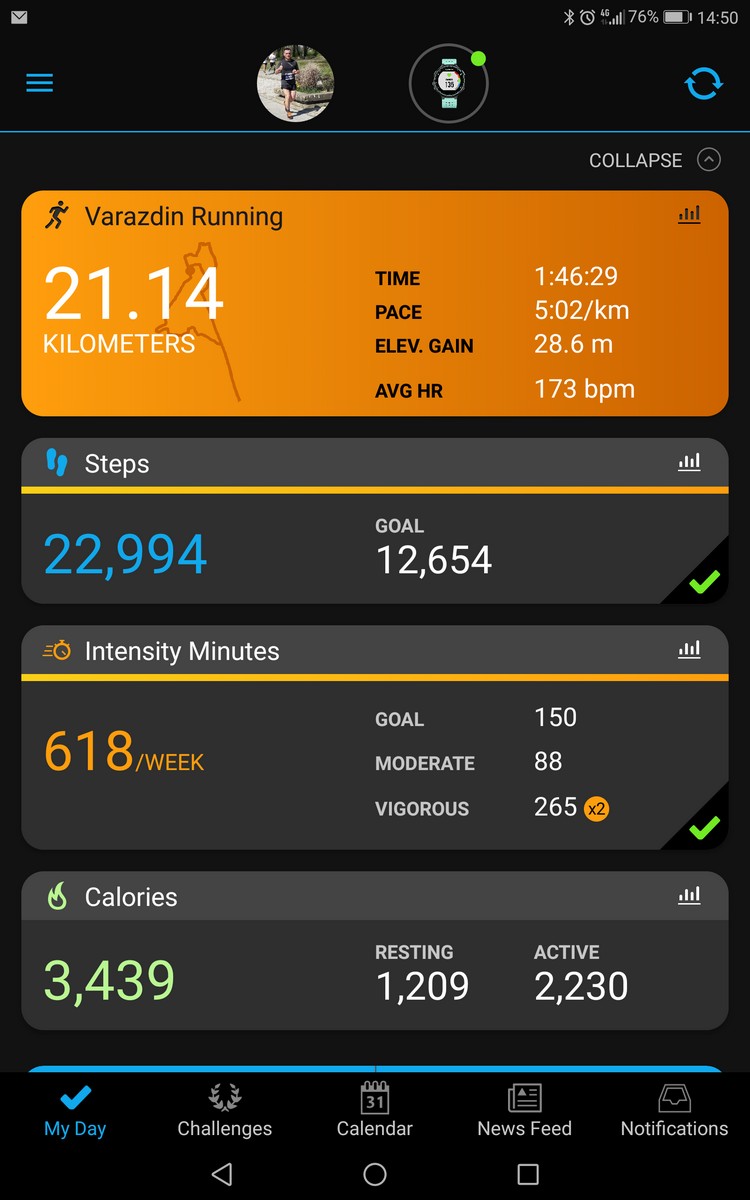Open the Calories card
The width and height of the screenshot is (750, 1200).
pyautogui.click(x=375, y=950)
